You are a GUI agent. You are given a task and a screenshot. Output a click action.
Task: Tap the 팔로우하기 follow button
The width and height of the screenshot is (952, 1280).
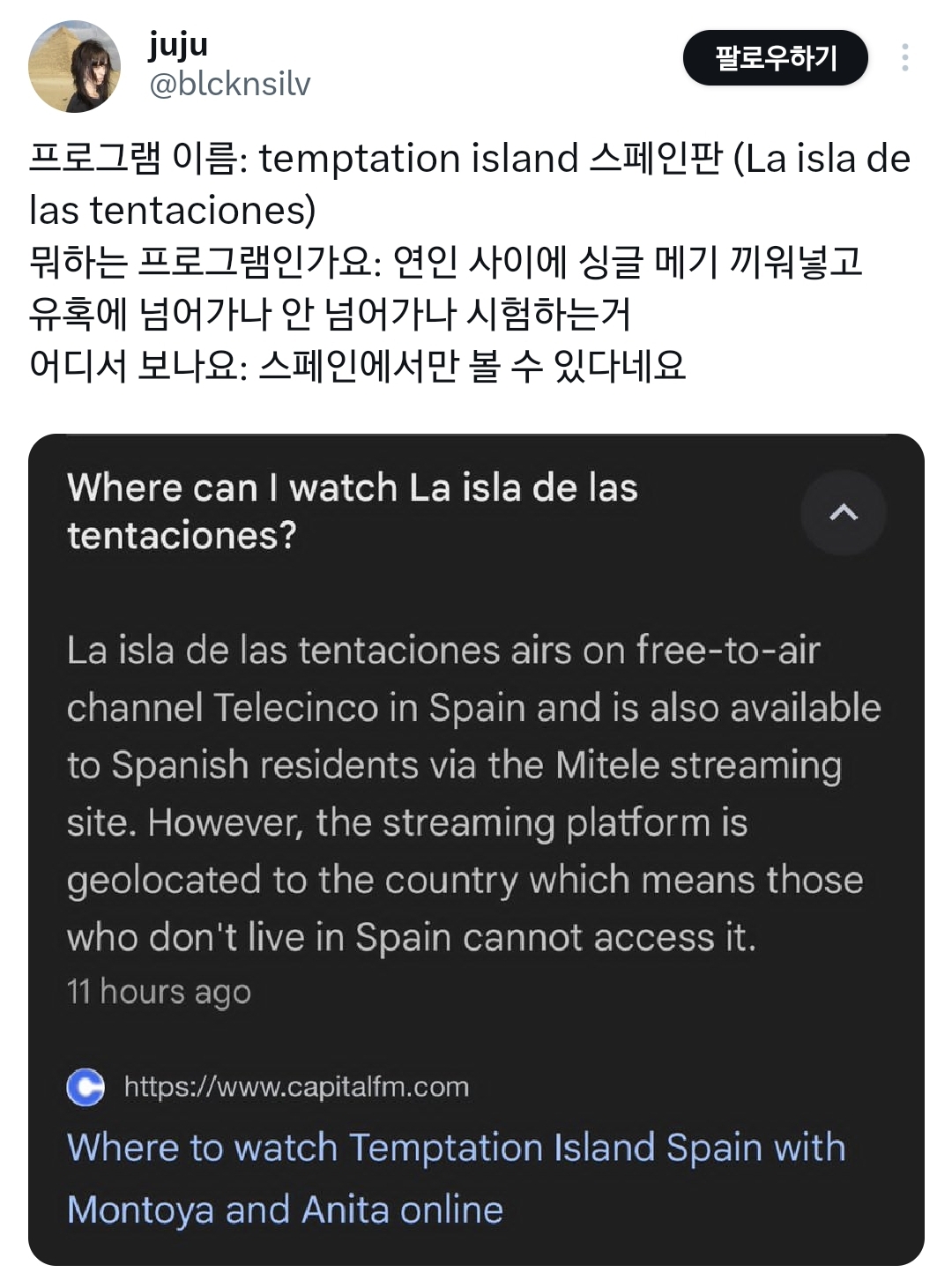(x=775, y=58)
